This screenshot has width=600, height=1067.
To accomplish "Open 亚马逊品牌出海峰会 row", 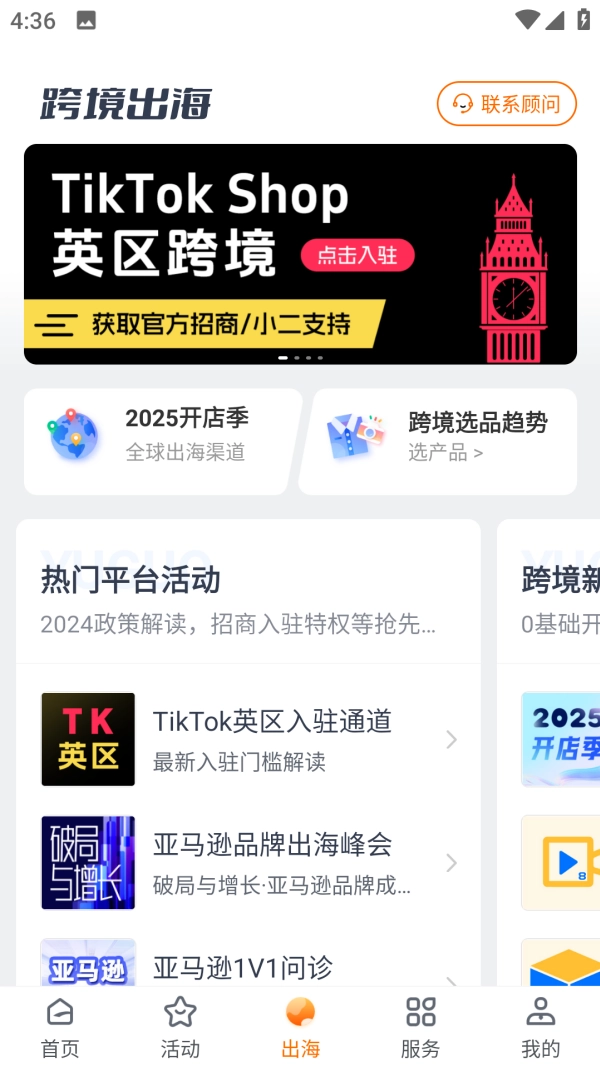I will point(248,862).
